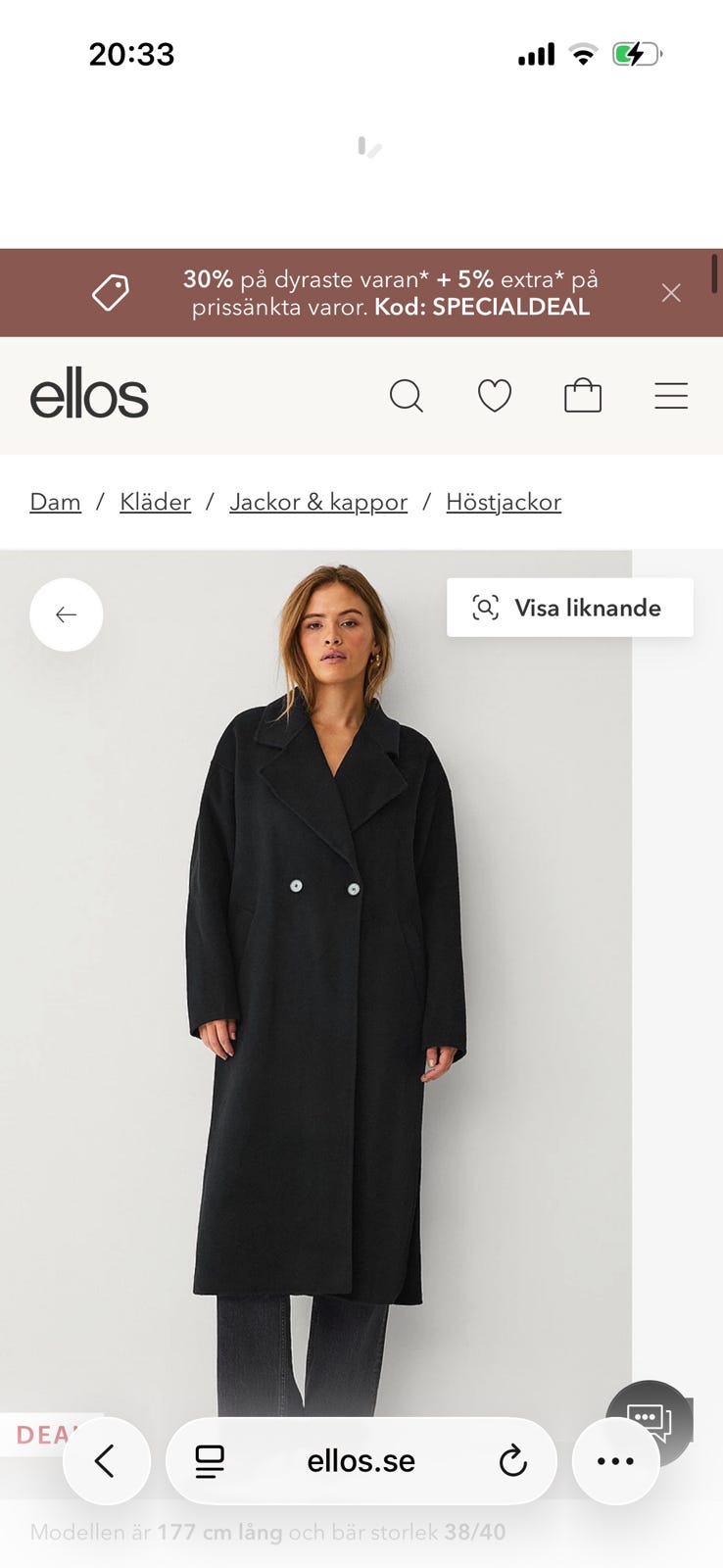The image size is (723, 1568).
Task: Expand the battery charging indicator
Action: pos(637,54)
